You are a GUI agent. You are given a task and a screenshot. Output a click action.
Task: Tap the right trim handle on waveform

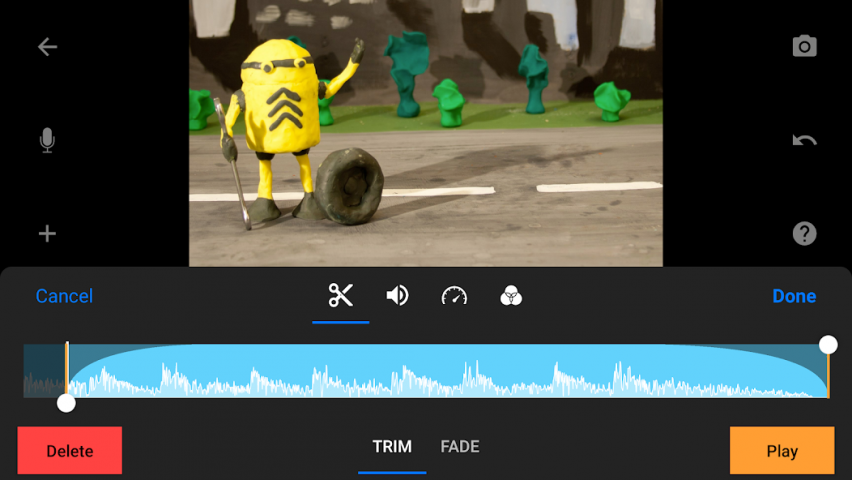click(x=828, y=345)
